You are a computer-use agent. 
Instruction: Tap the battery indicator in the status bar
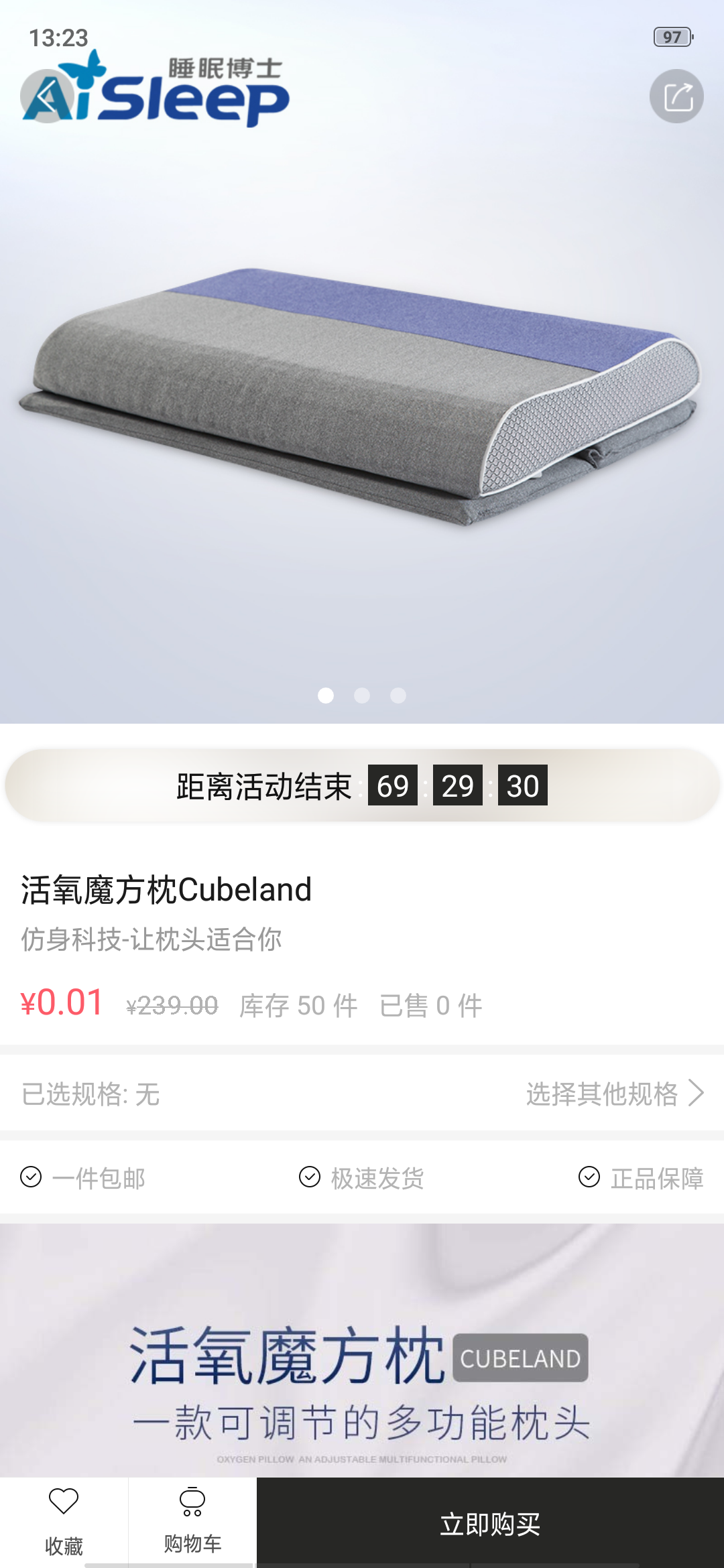(x=670, y=38)
